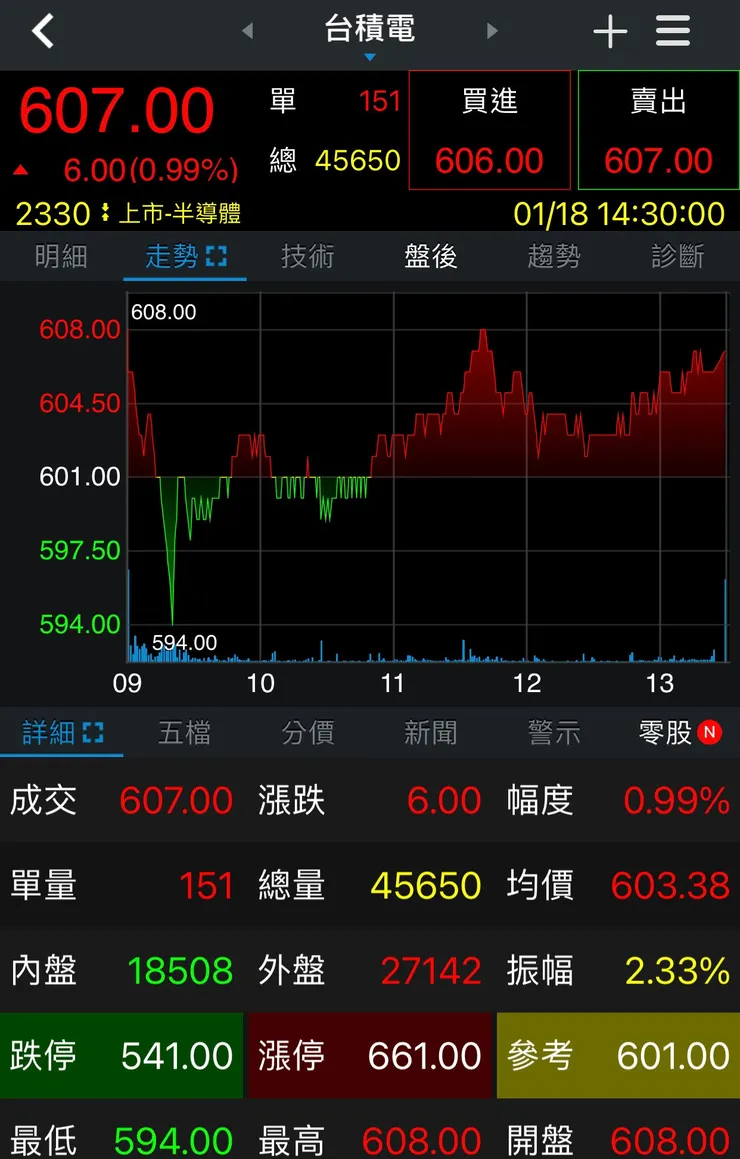The image size is (740, 1159).
Task: Collapse the 台積電 title dropdown triangle
Action: click(x=370, y=57)
